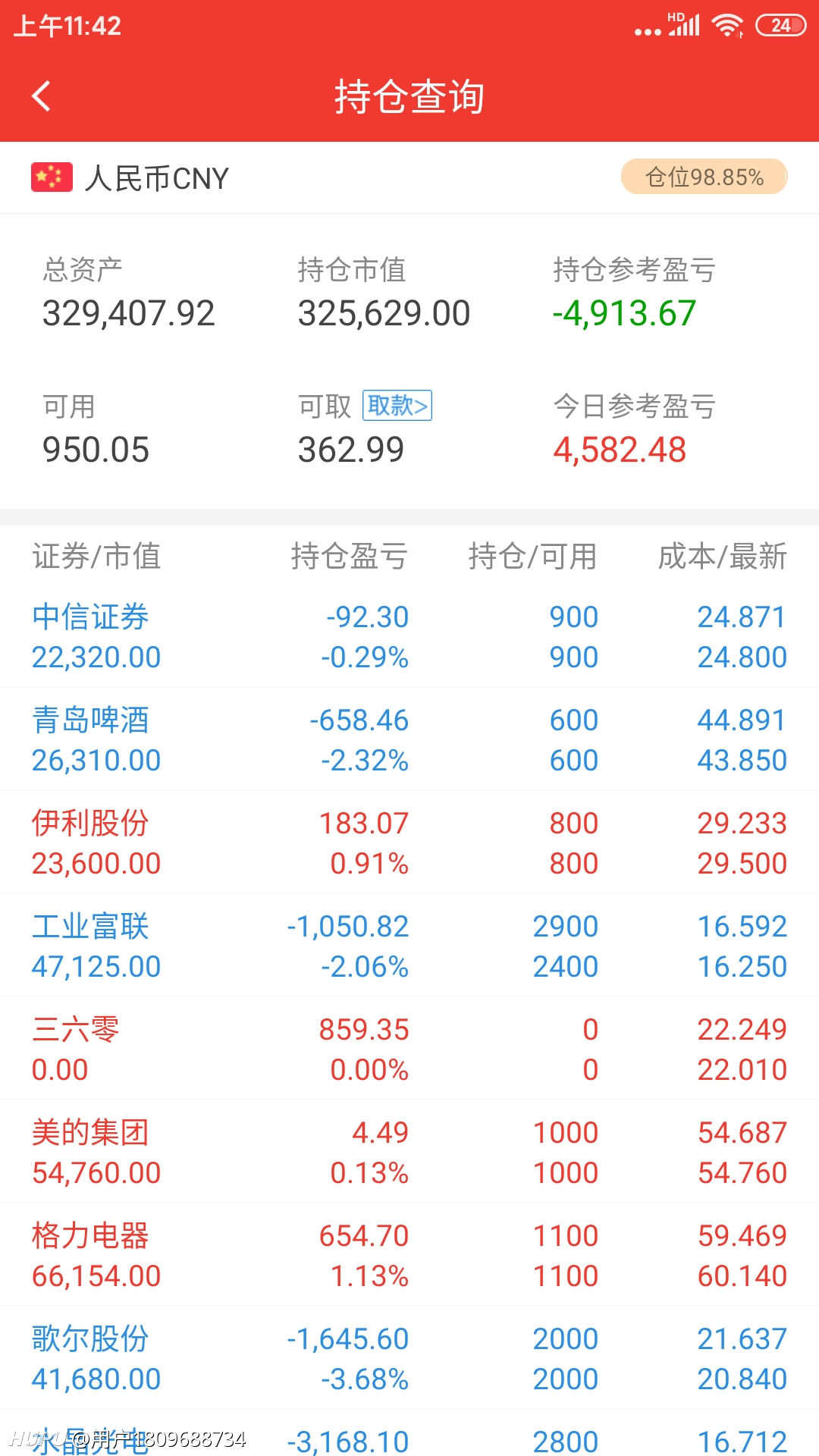Select the 美的集团 position
819x1456 pixels.
pyautogui.click(x=409, y=1151)
